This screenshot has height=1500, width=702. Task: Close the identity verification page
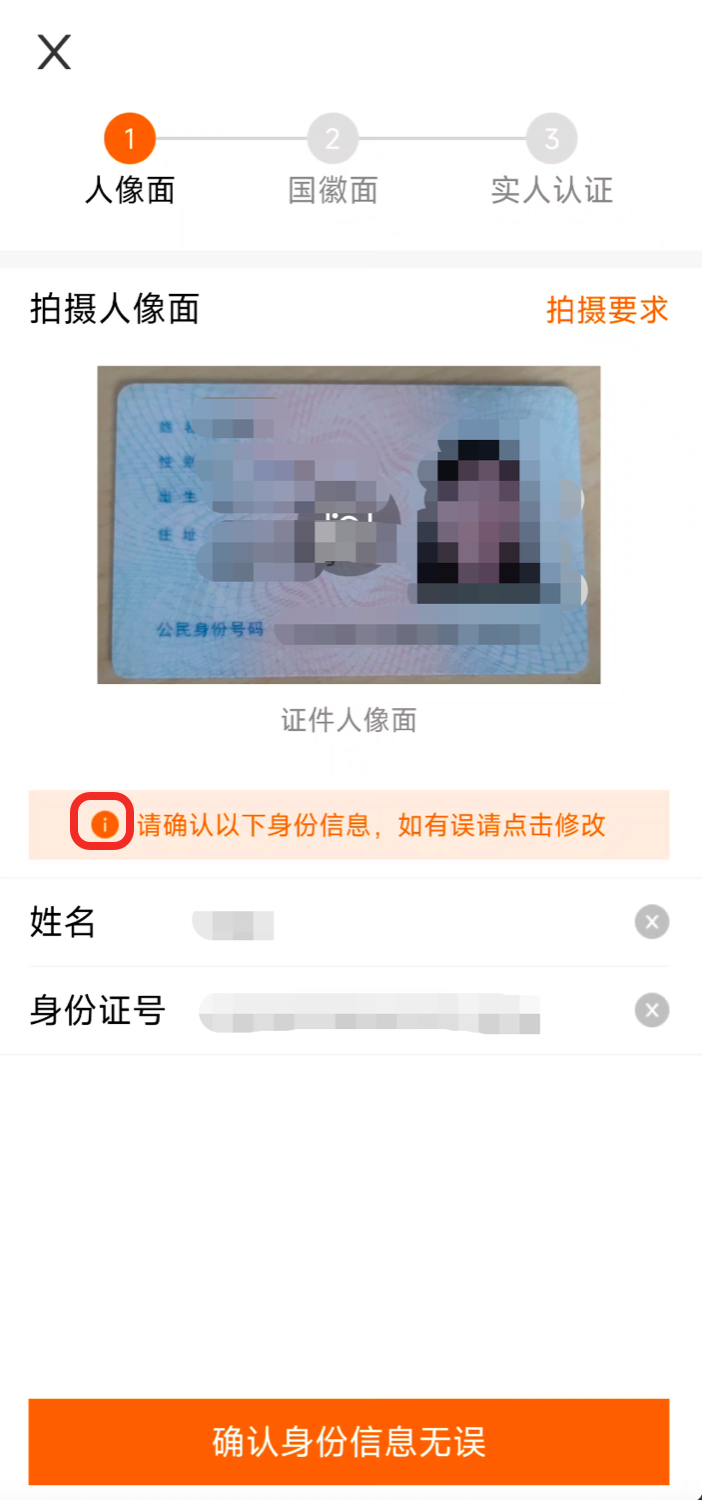point(54,51)
